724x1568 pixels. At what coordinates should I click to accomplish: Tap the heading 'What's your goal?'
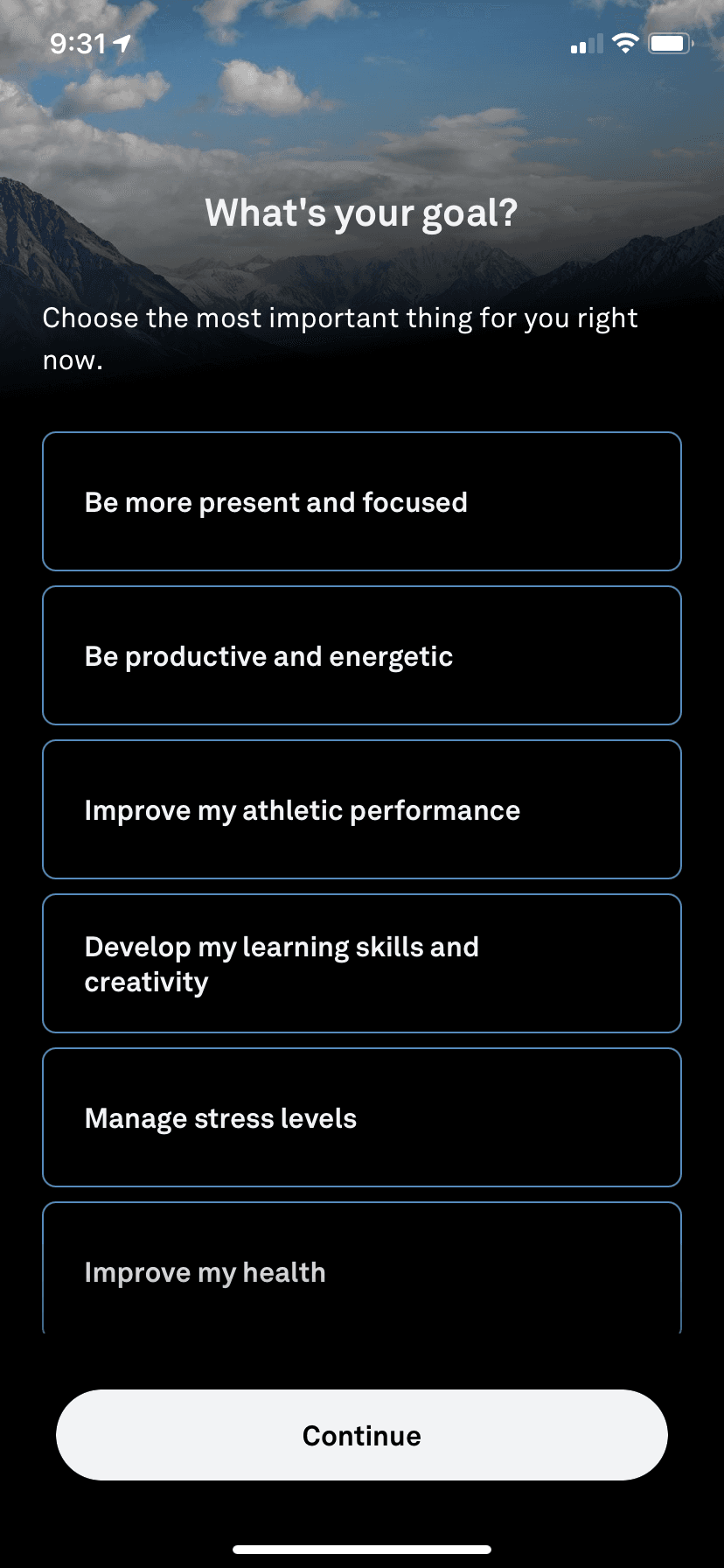(362, 212)
